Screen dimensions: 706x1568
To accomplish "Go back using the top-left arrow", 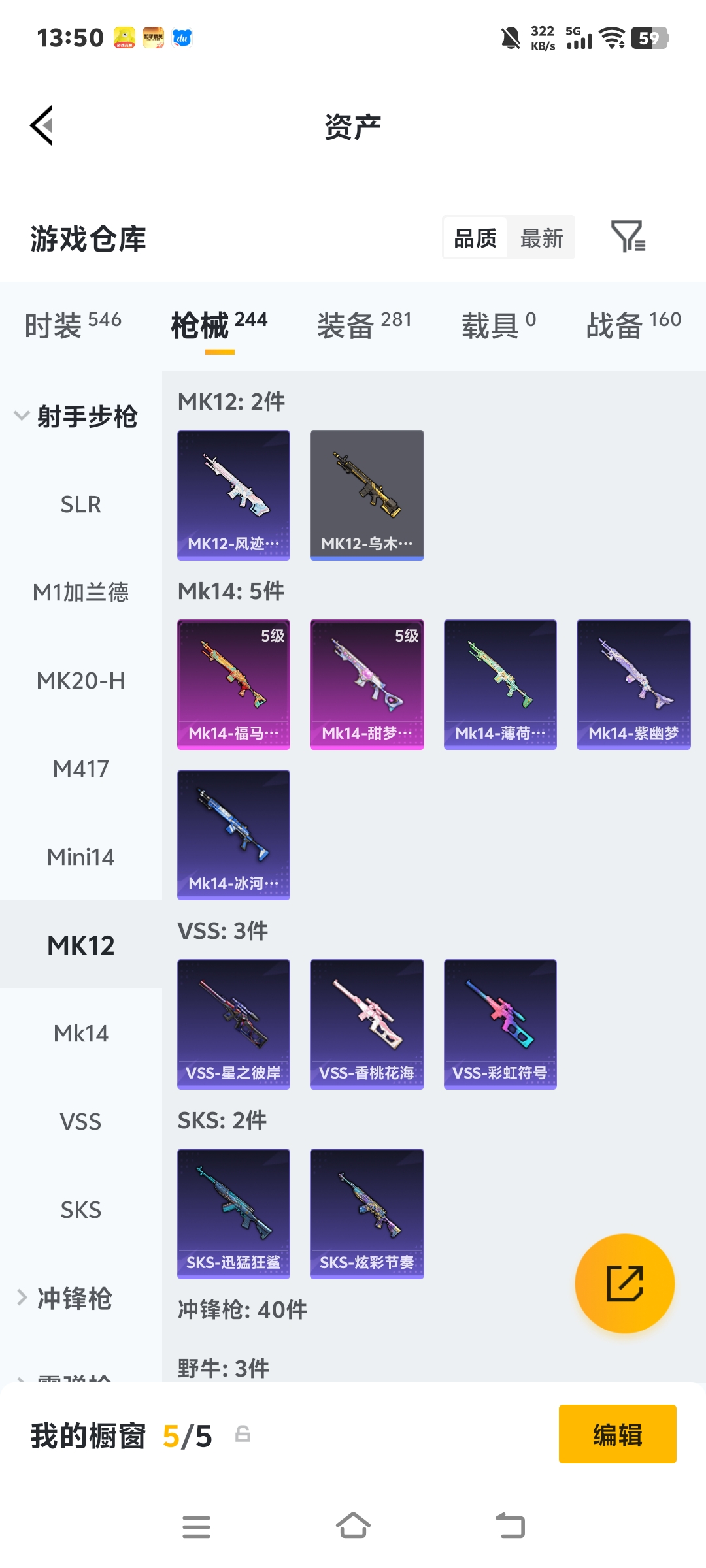I will tap(41, 125).
